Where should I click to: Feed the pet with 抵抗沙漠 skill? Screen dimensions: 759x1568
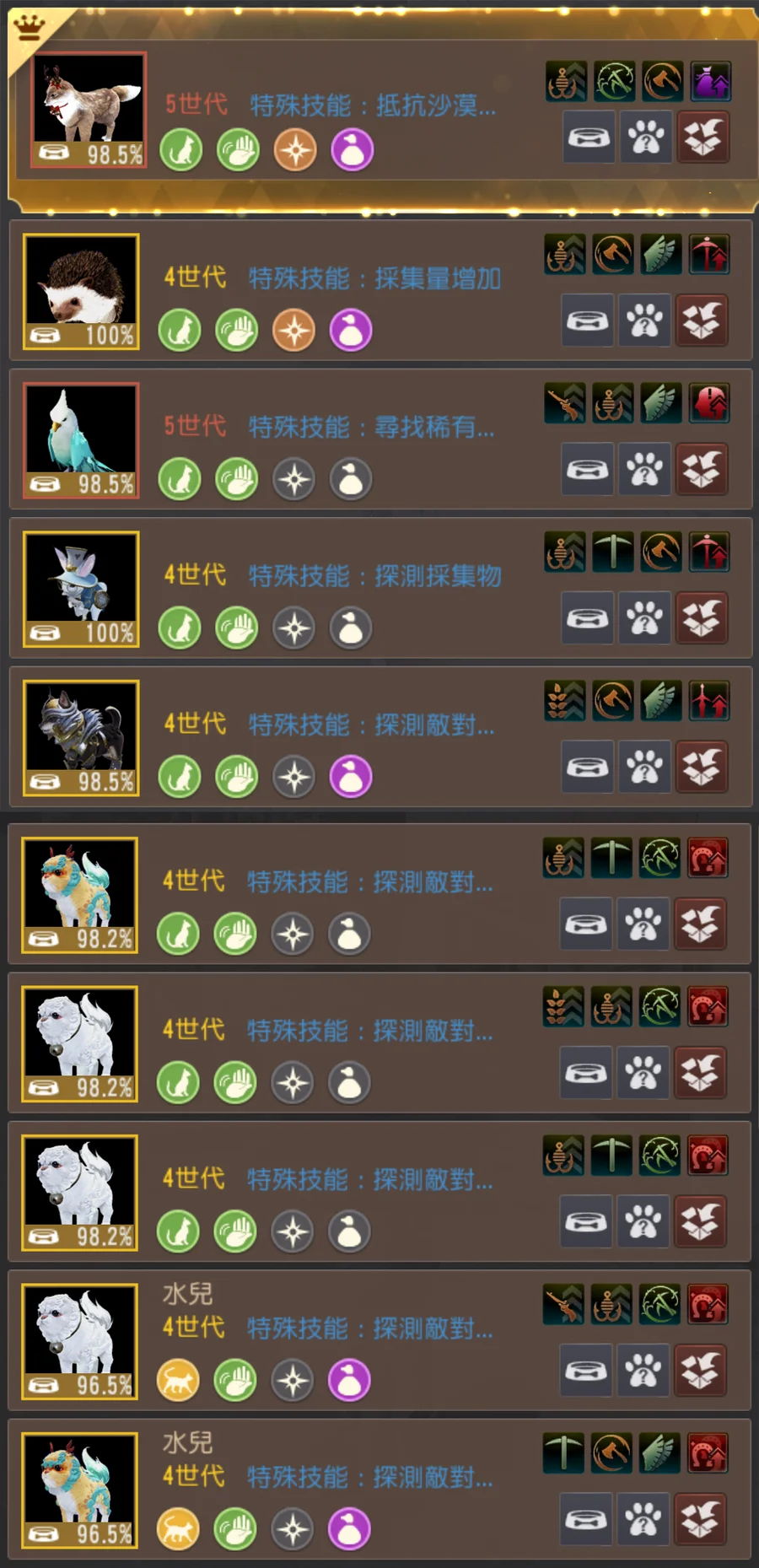[x=589, y=137]
